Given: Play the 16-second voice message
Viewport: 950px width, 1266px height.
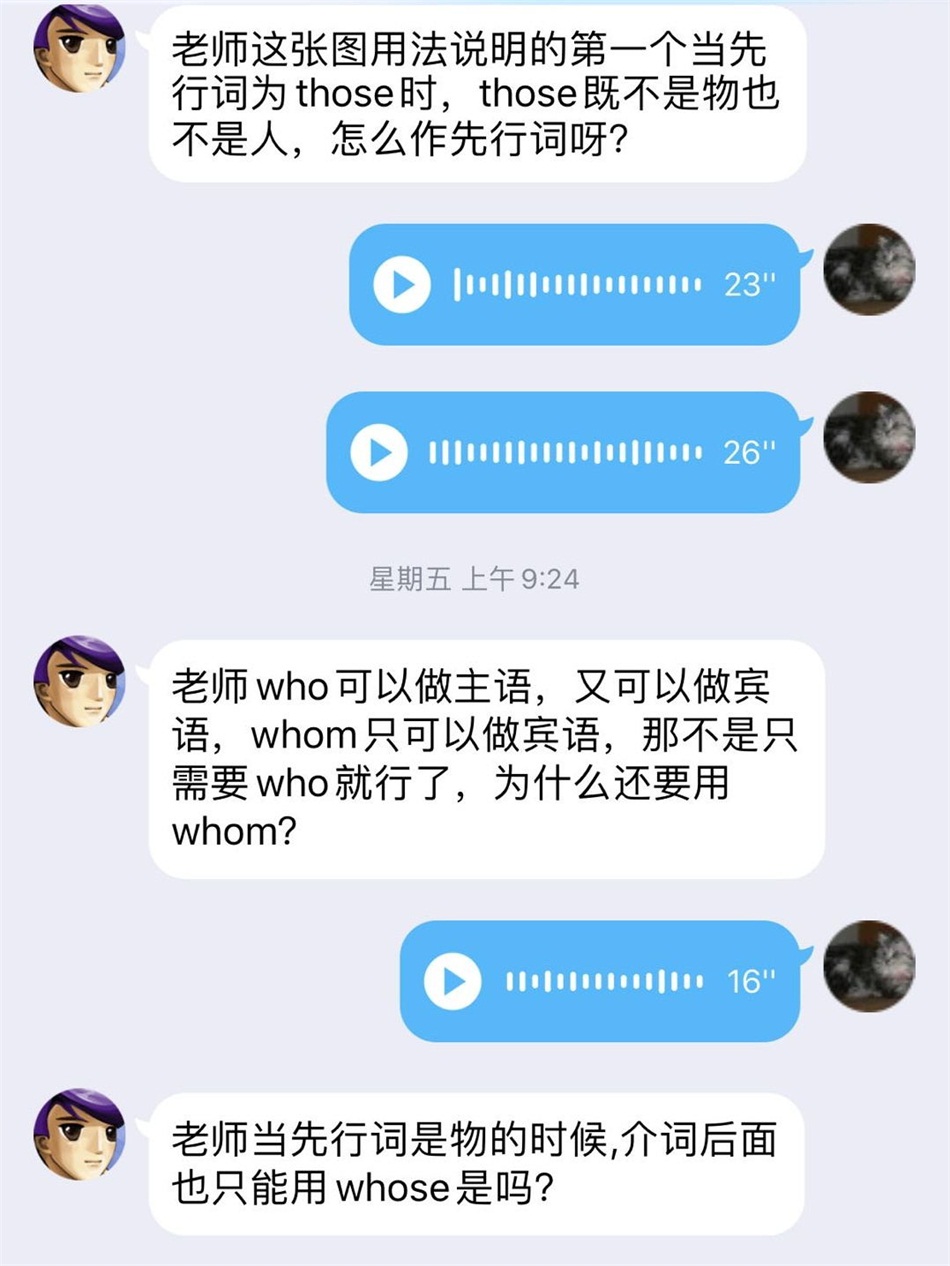Looking at the screenshot, I should [x=452, y=981].
